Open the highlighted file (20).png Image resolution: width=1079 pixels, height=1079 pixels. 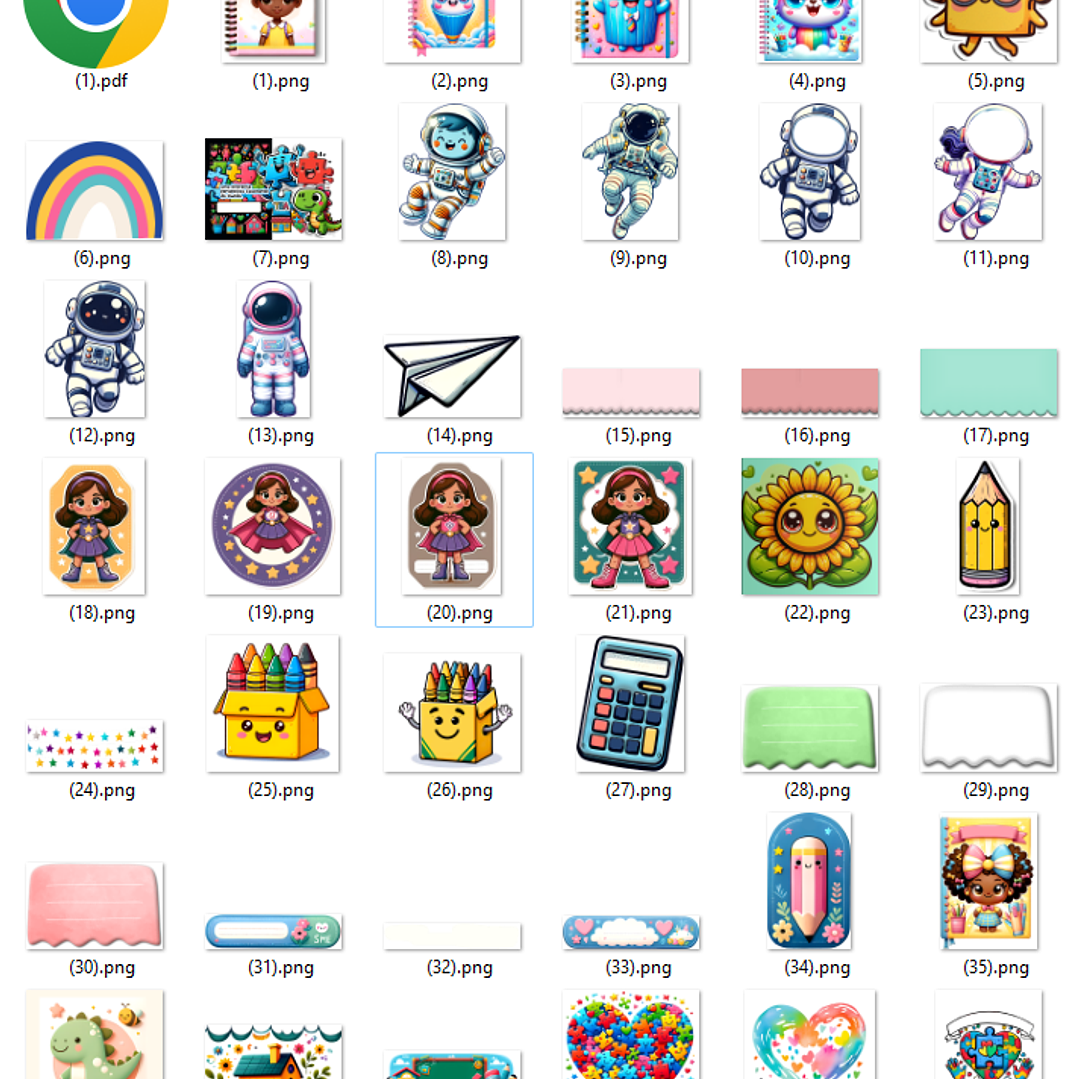[452, 526]
